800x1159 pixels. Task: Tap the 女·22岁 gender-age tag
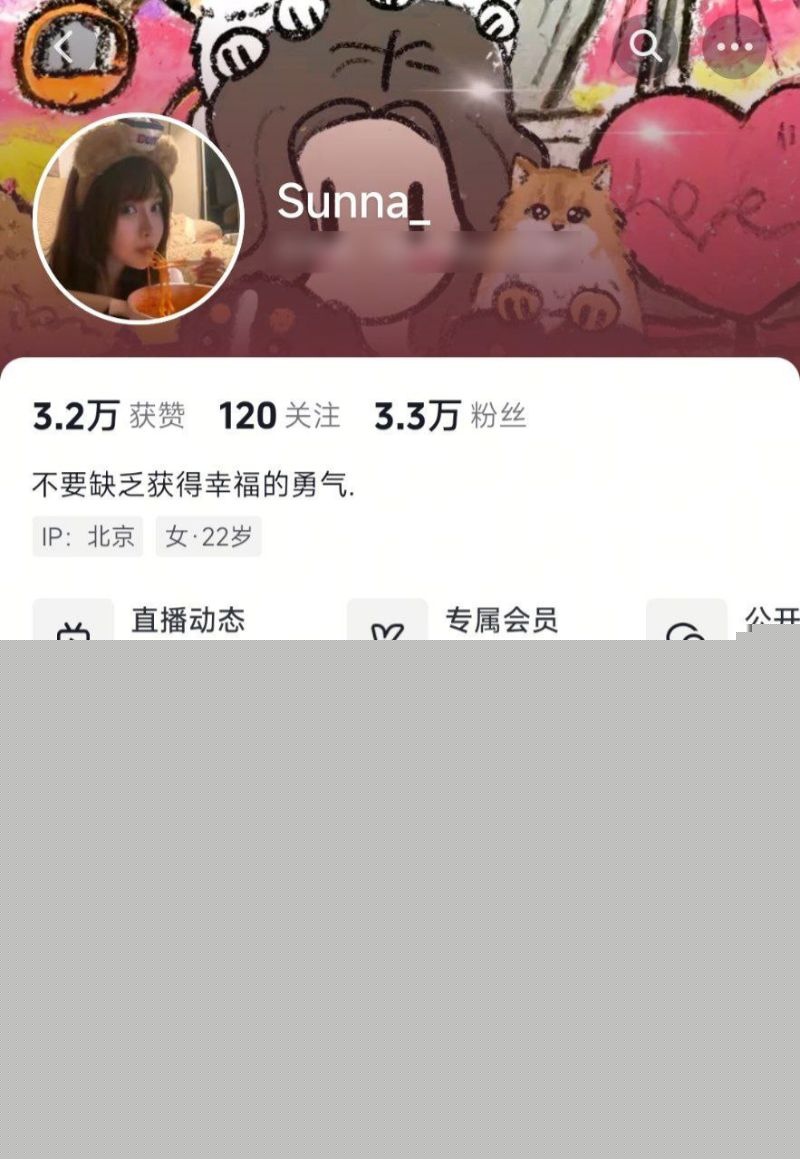click(208, 537)
